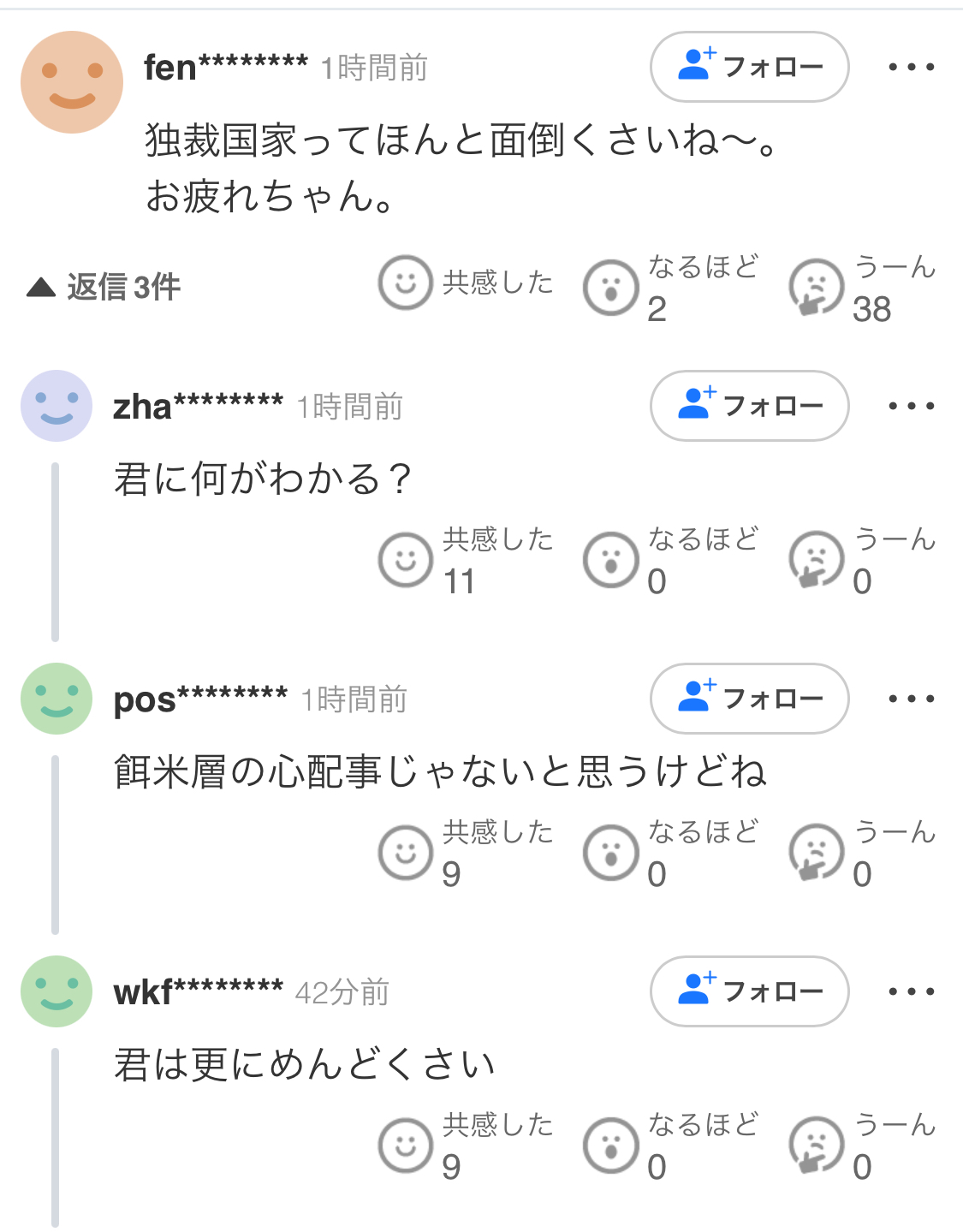963x1232 pixels.
Task: Collapse the 返信 3件 replies
Action: pos(104,287)
